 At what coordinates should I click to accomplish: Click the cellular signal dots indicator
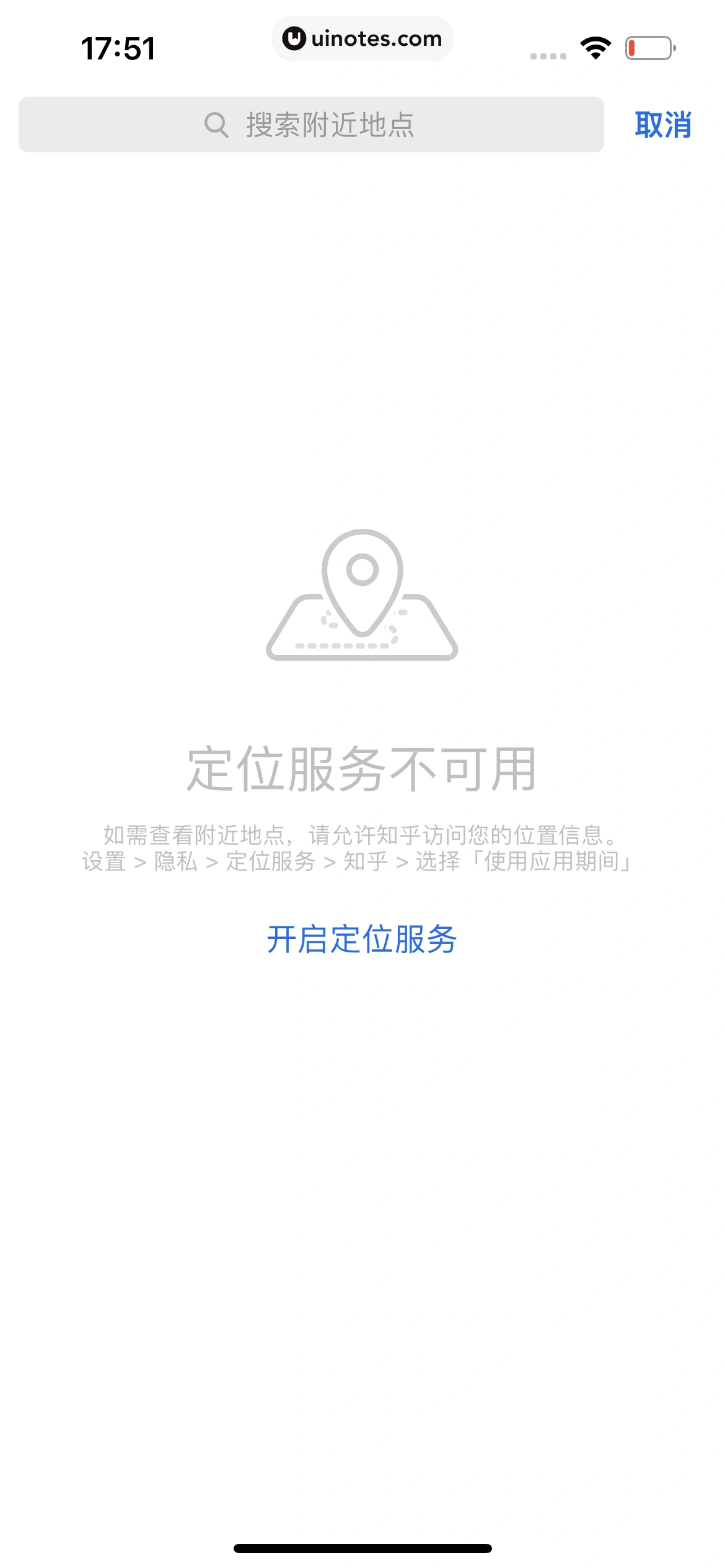click(x=548, y=56)
